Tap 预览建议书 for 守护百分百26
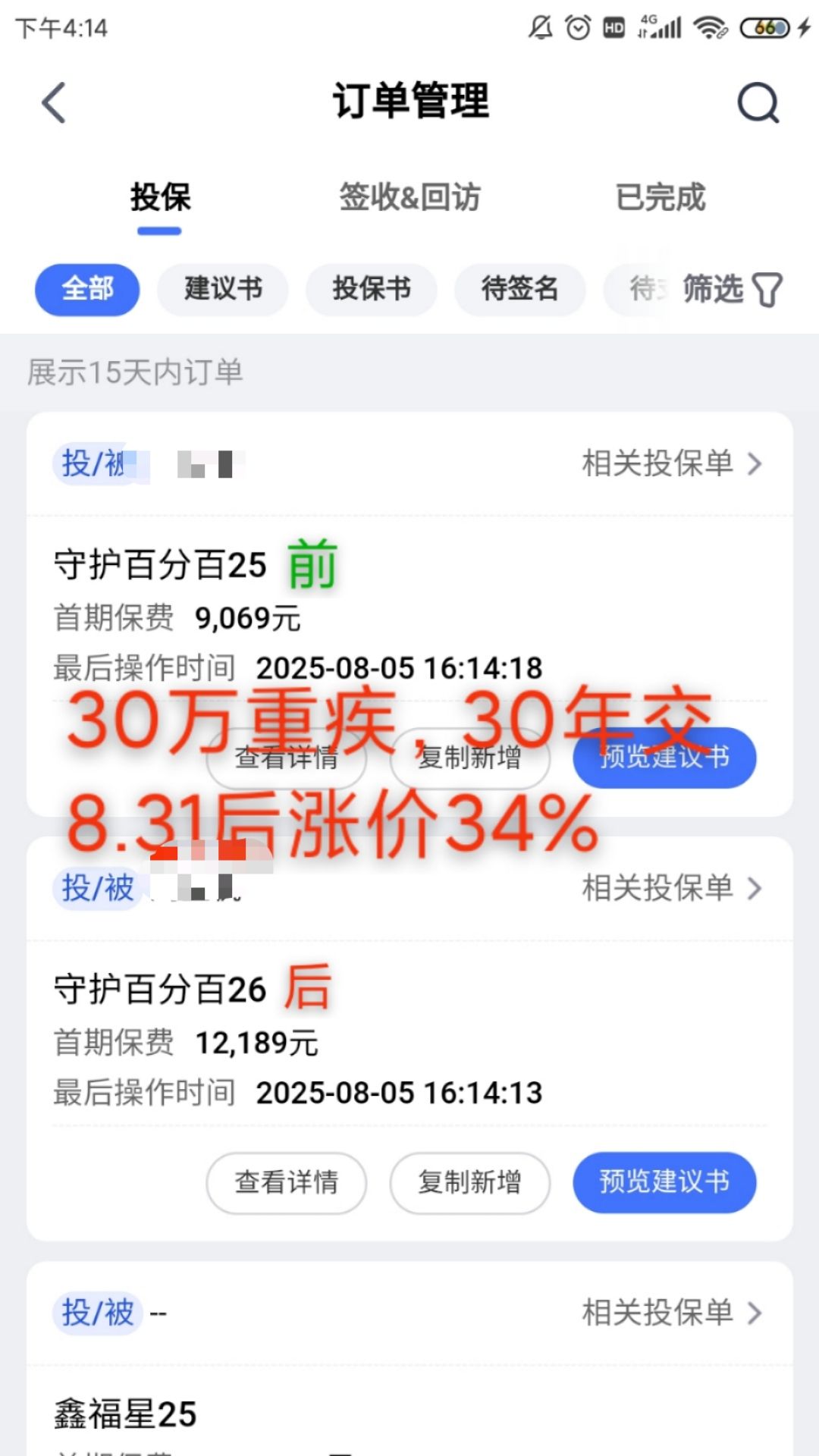The image size is (819, 1456). (x=664, y=1182)
